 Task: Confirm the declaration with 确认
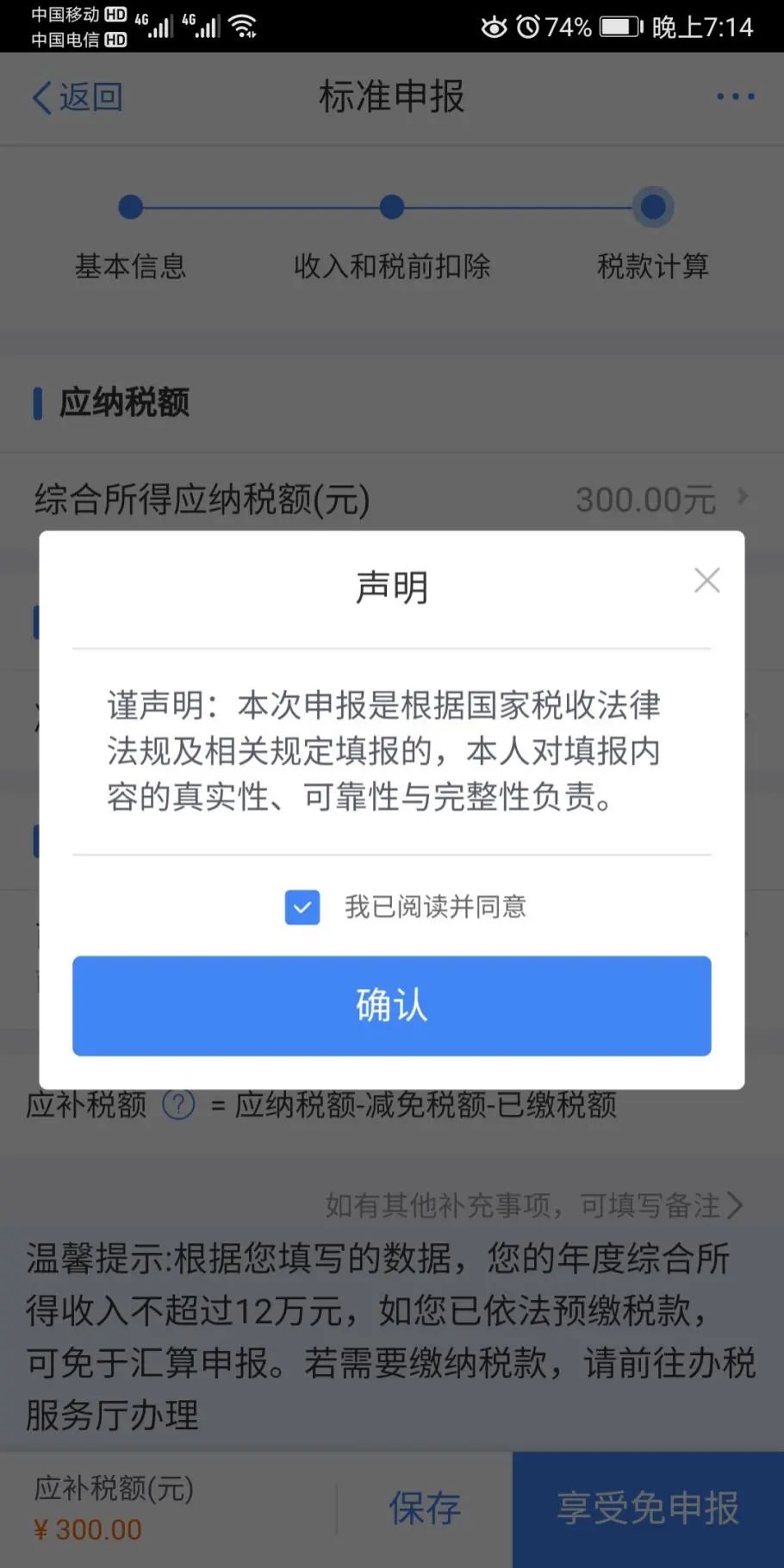(392, 1005)
